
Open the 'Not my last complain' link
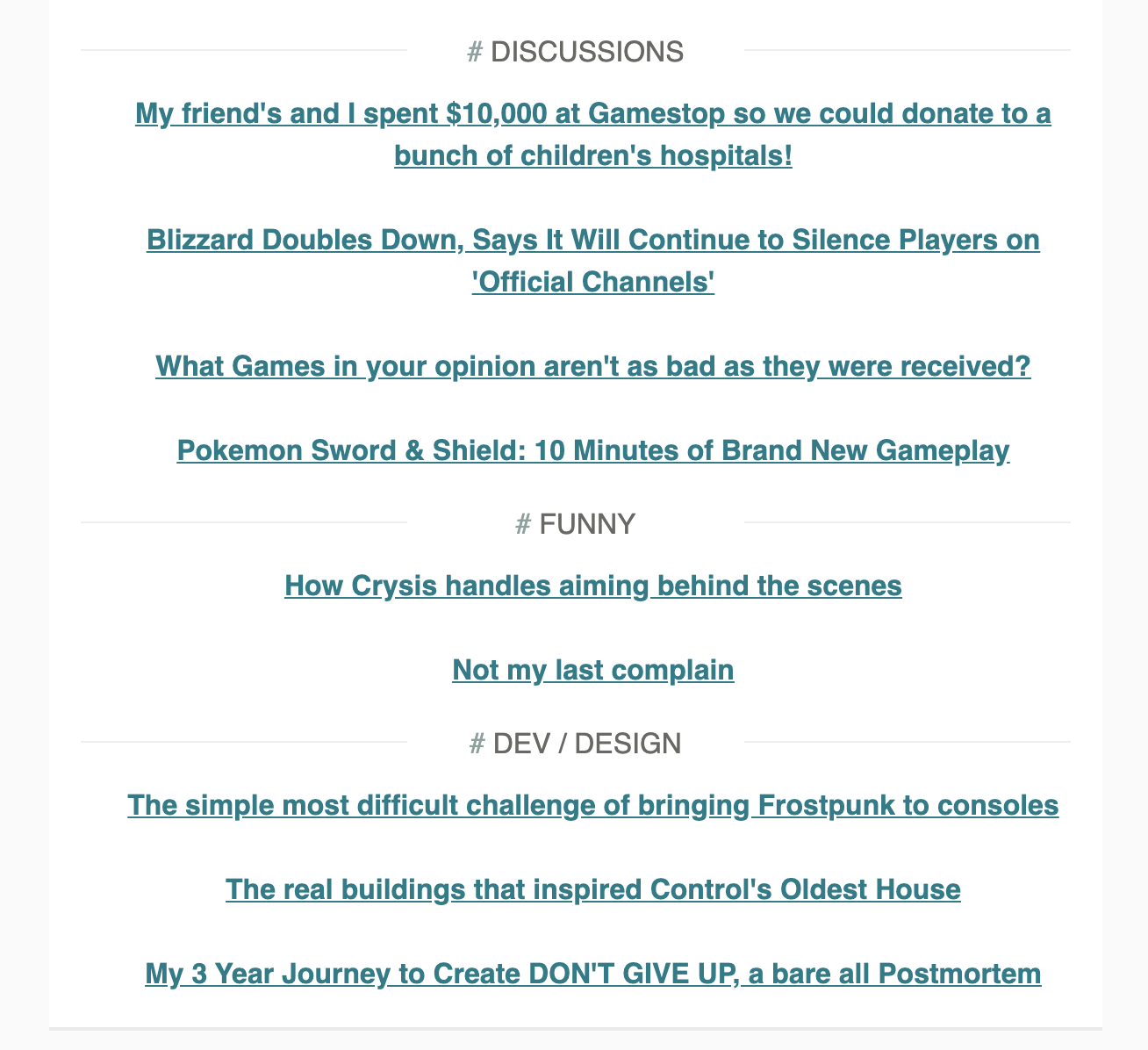click(592, 670)
